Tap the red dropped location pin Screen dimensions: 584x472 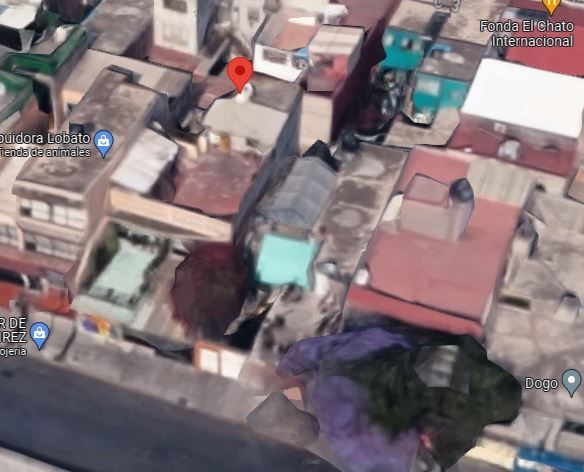pyautogui.click(x=240, y=74)
